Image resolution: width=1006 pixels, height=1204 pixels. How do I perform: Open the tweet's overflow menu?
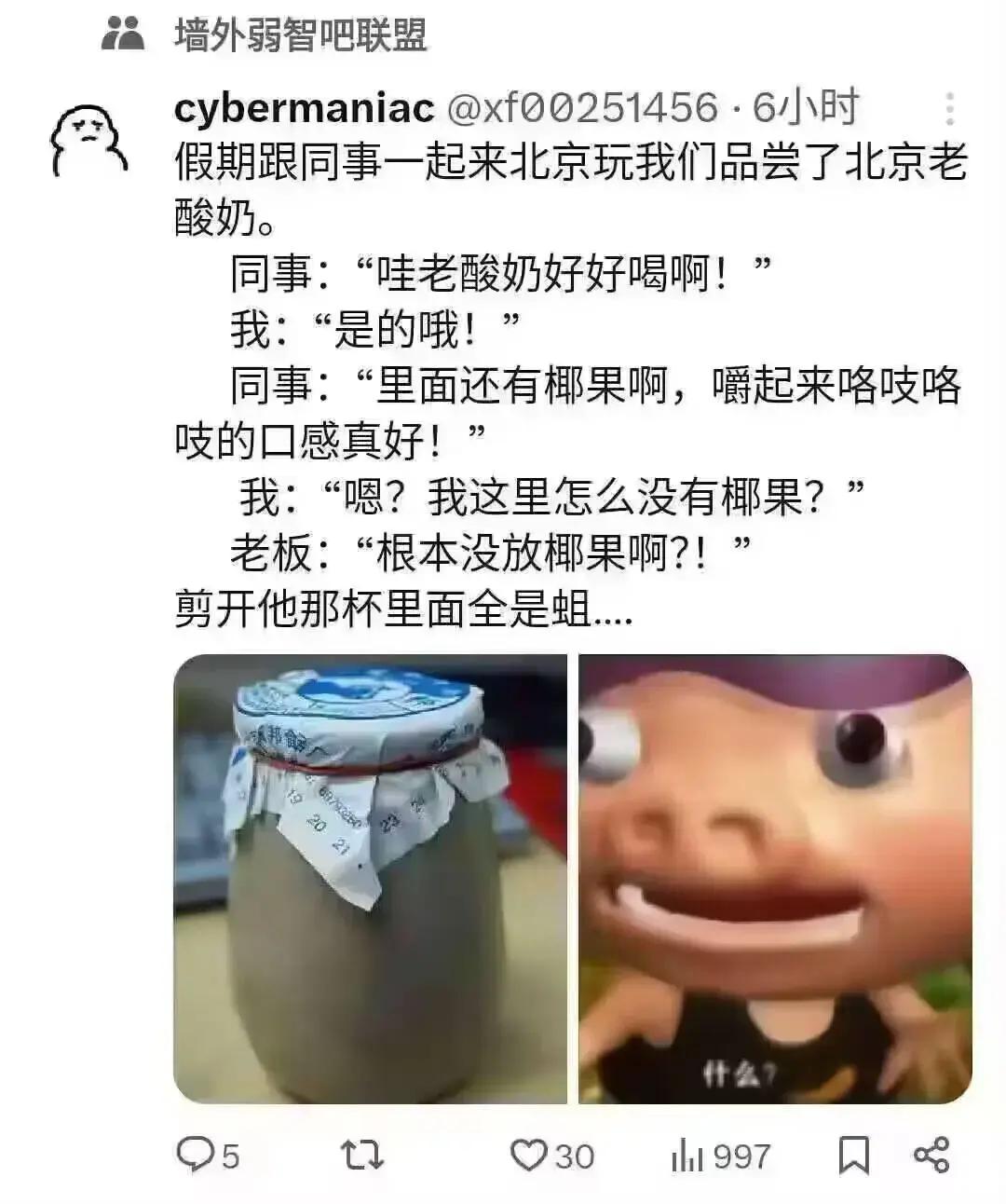949,110
